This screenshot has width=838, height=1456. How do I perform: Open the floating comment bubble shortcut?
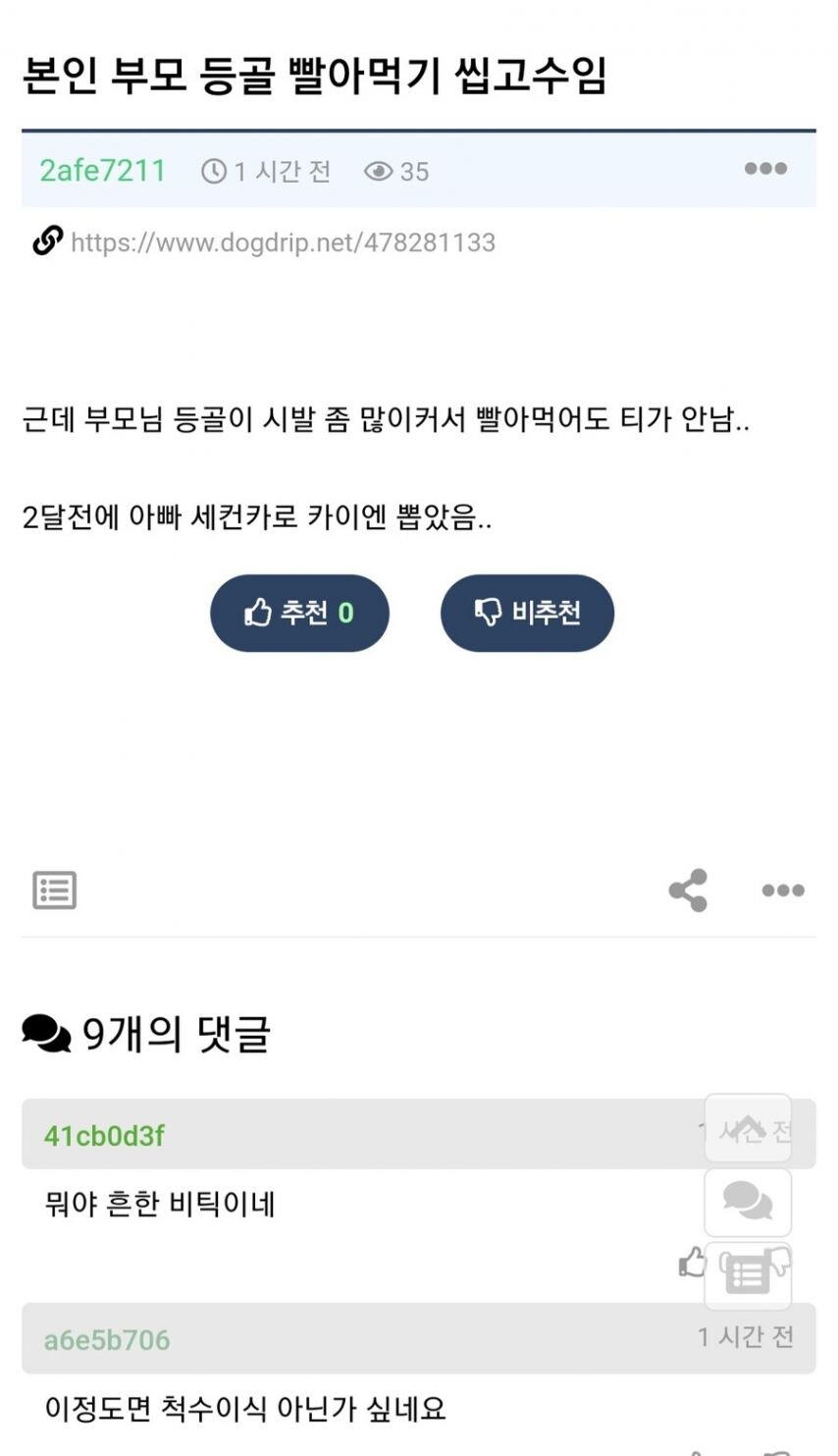[748, 1204]
